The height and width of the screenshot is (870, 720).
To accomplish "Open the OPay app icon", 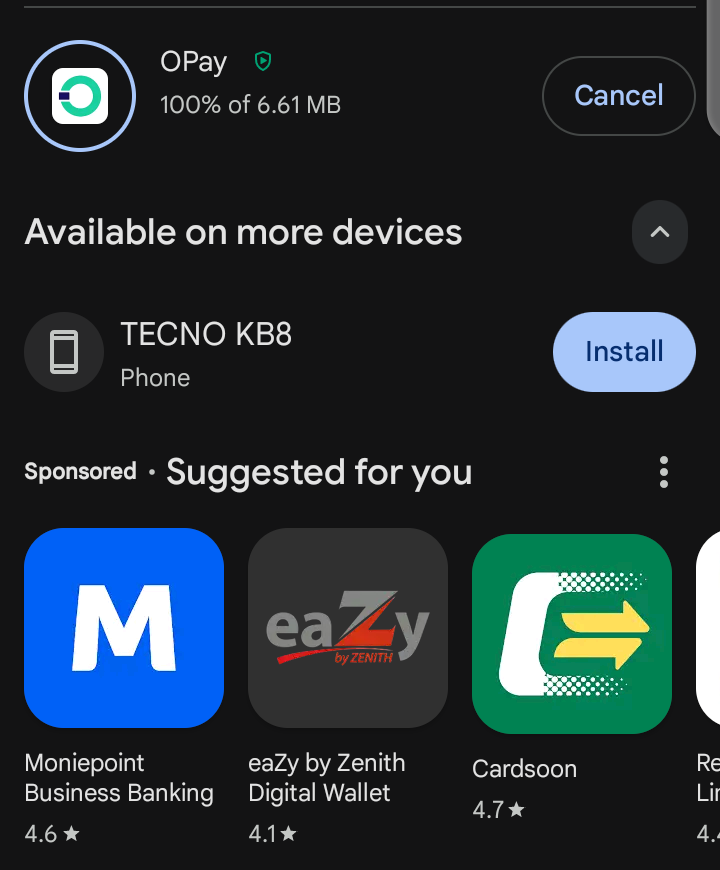I will [x=80, y=96].
